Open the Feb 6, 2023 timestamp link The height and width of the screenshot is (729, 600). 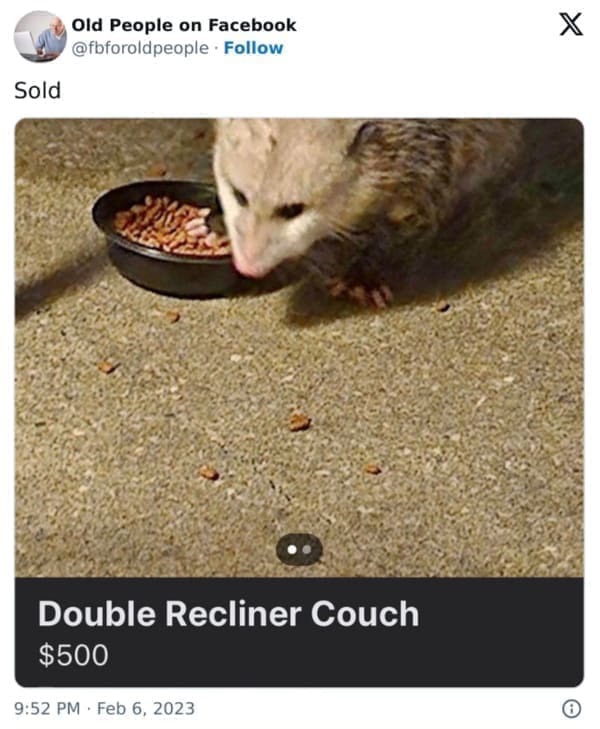[105, 709]
